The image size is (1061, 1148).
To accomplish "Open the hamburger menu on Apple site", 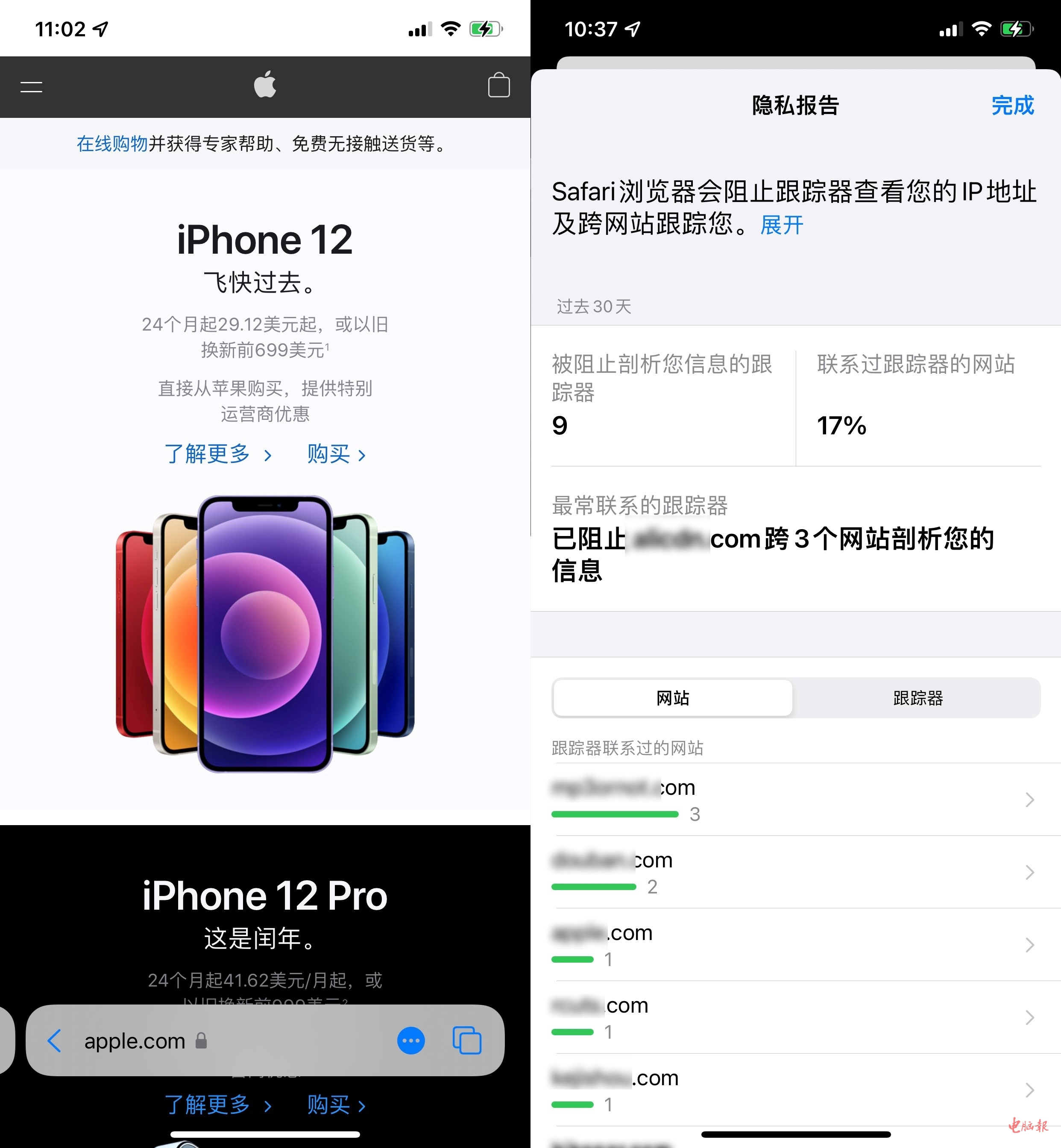I will click(x=32, y=87).
